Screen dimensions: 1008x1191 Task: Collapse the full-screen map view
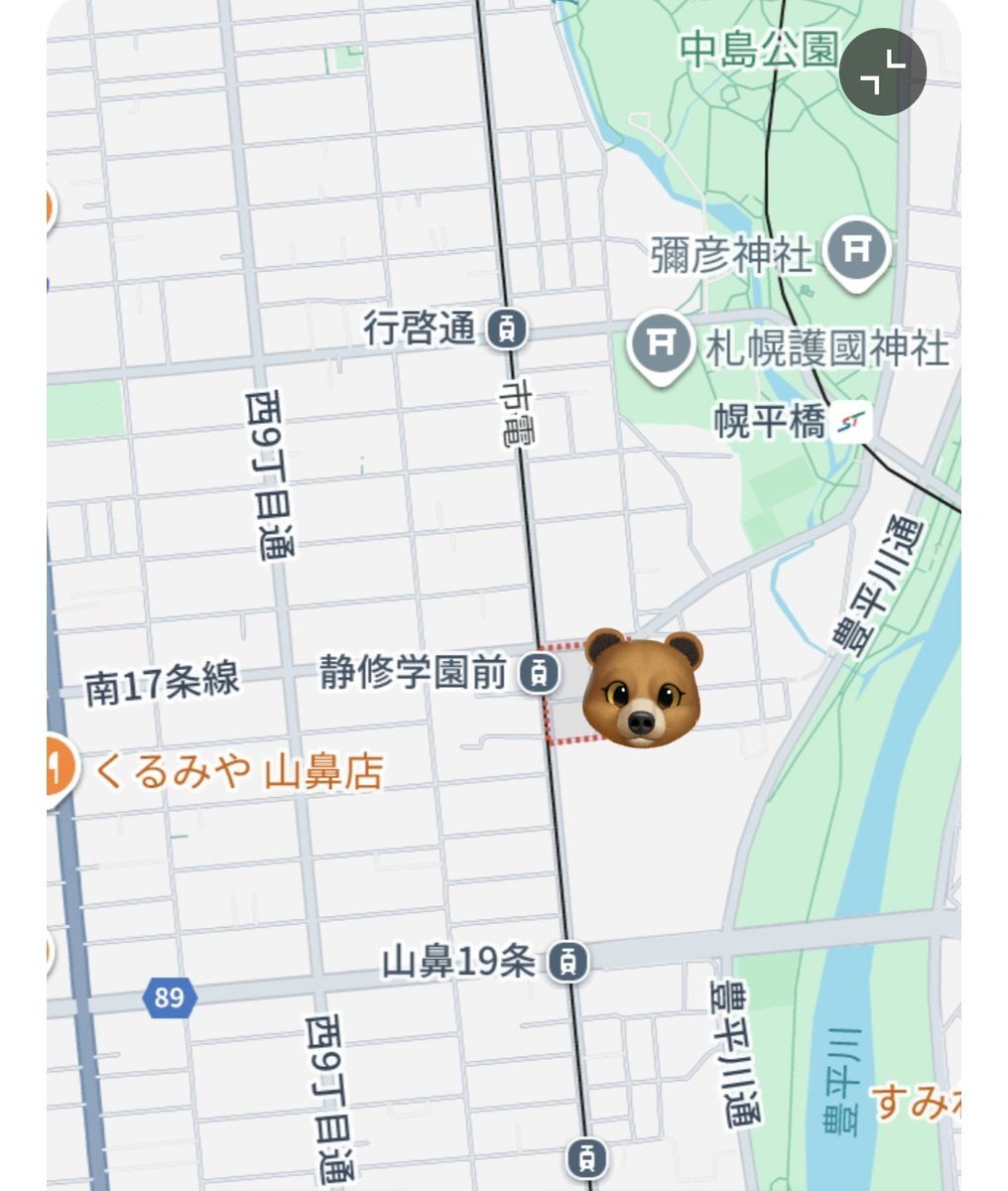tap(882, 72)
